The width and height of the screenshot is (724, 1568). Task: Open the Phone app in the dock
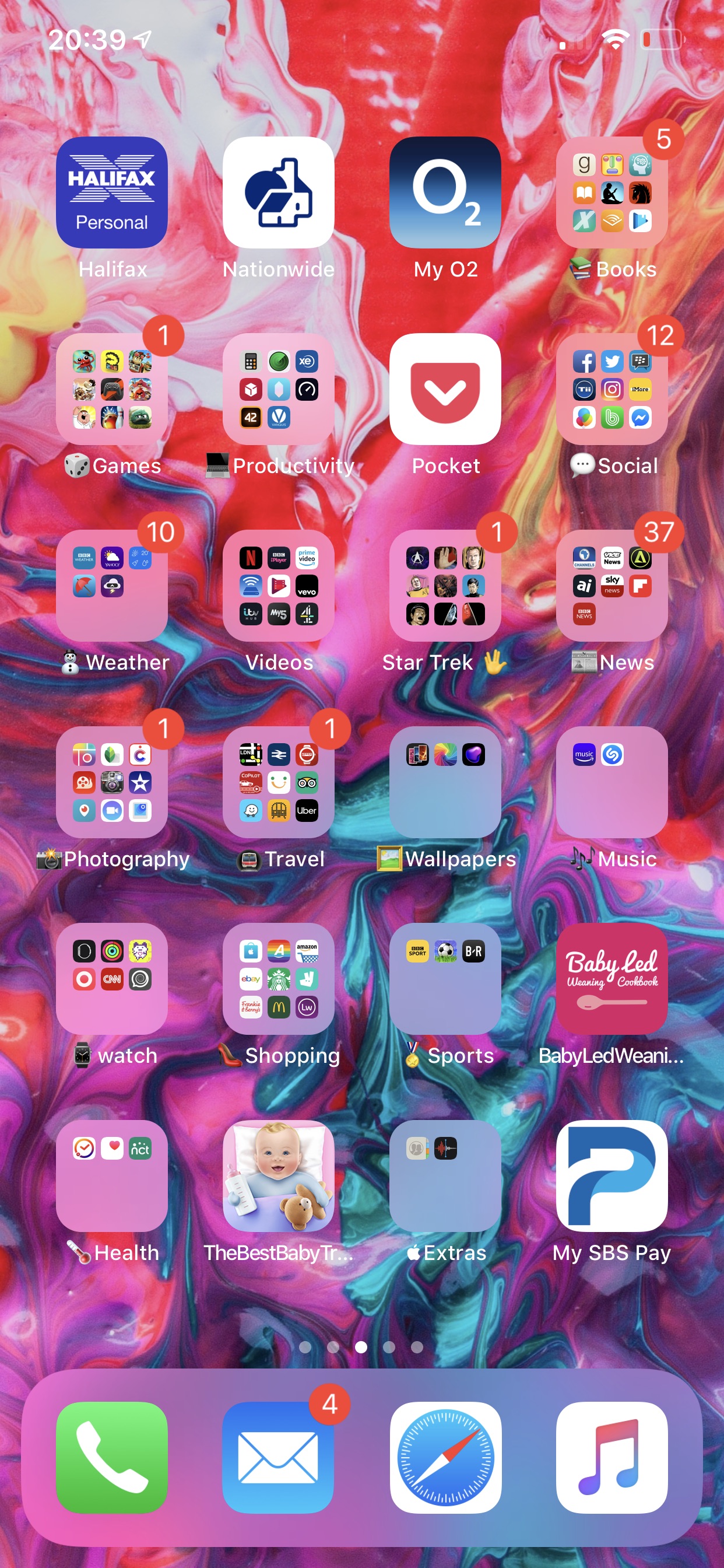click(x=112, y=1458)
